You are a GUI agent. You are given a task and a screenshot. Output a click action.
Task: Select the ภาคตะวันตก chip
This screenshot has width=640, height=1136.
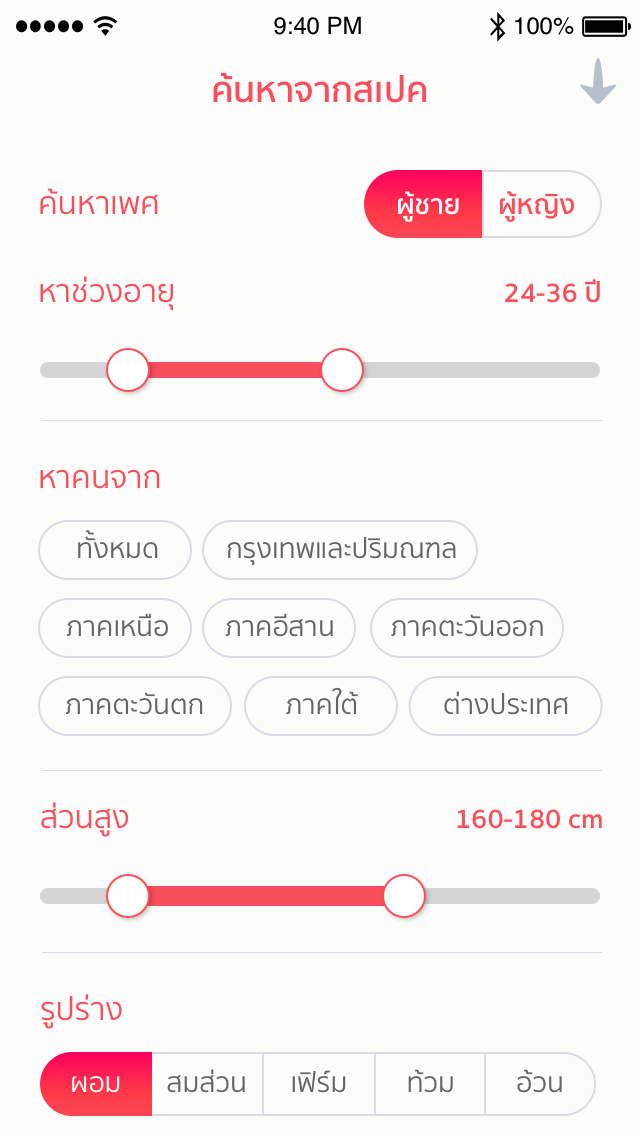(135, 706)
